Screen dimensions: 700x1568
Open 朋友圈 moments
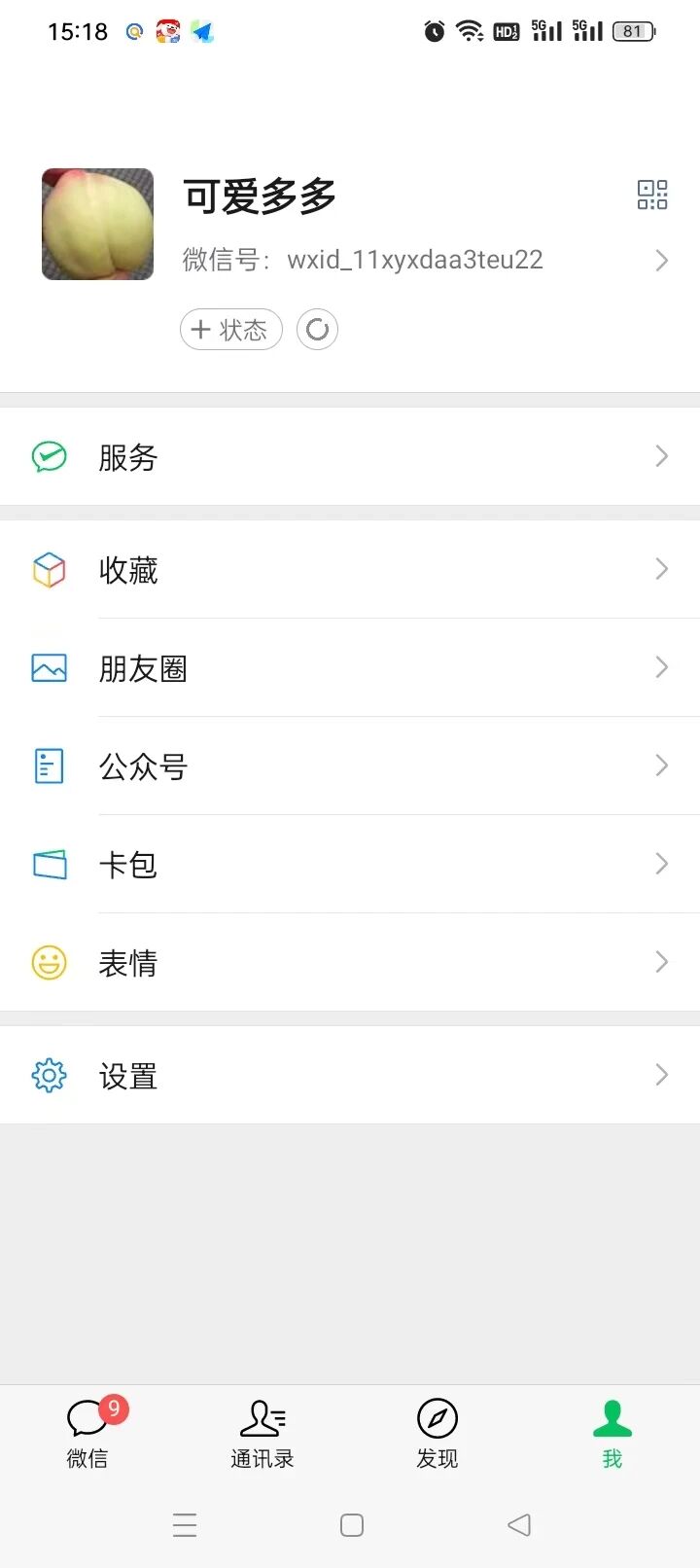pos(350,668)
